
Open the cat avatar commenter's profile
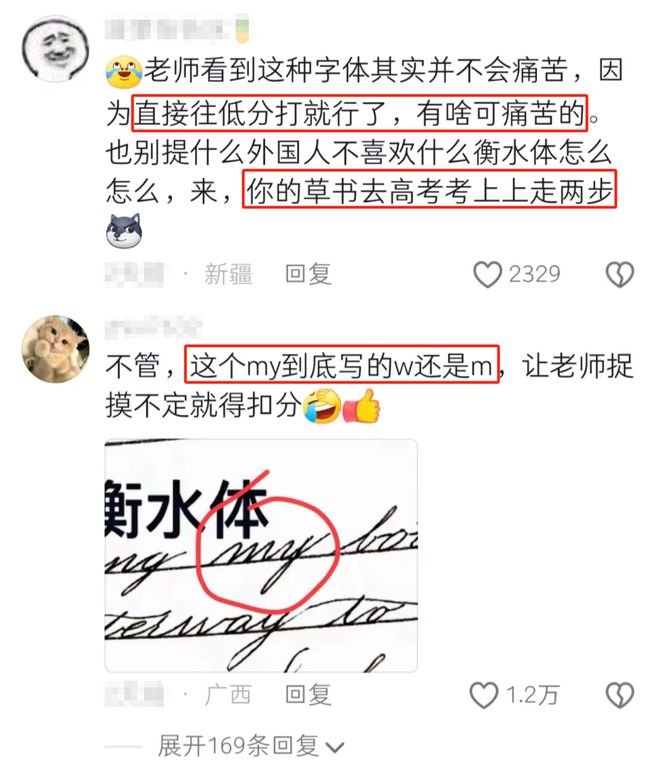pos(52,346)
